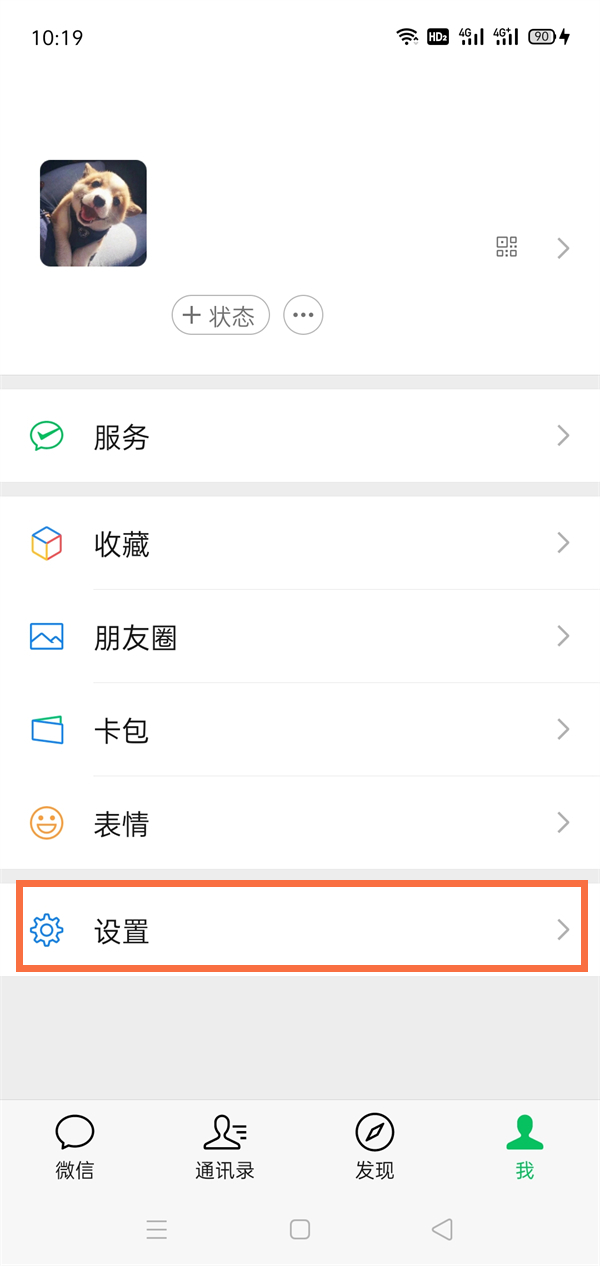The image size is (600, 1266).
Task: Tap the 状态 add status button
Action: (x=220, y=317)
